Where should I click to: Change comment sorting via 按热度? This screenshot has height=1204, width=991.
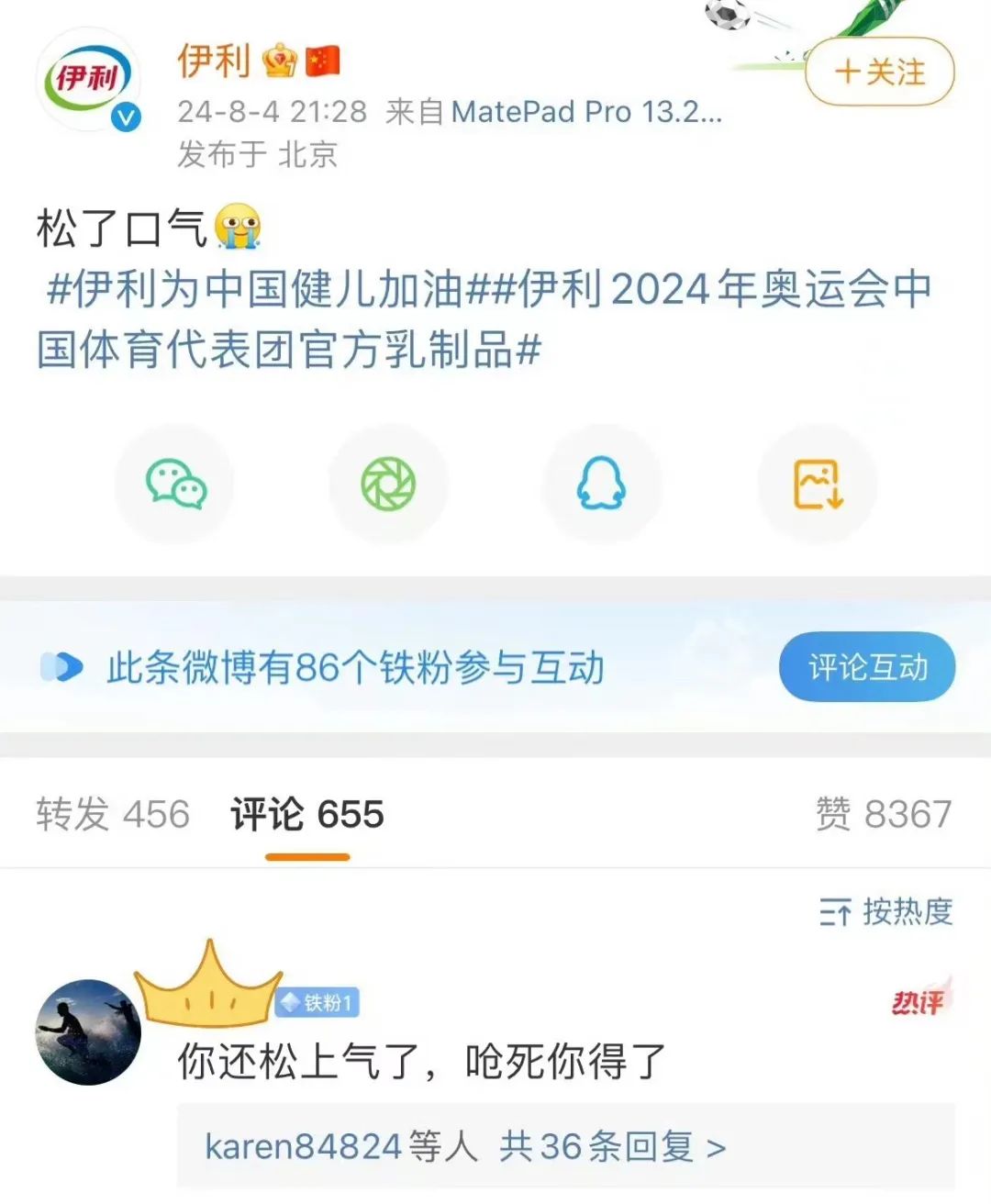click(x=885, y=912)
